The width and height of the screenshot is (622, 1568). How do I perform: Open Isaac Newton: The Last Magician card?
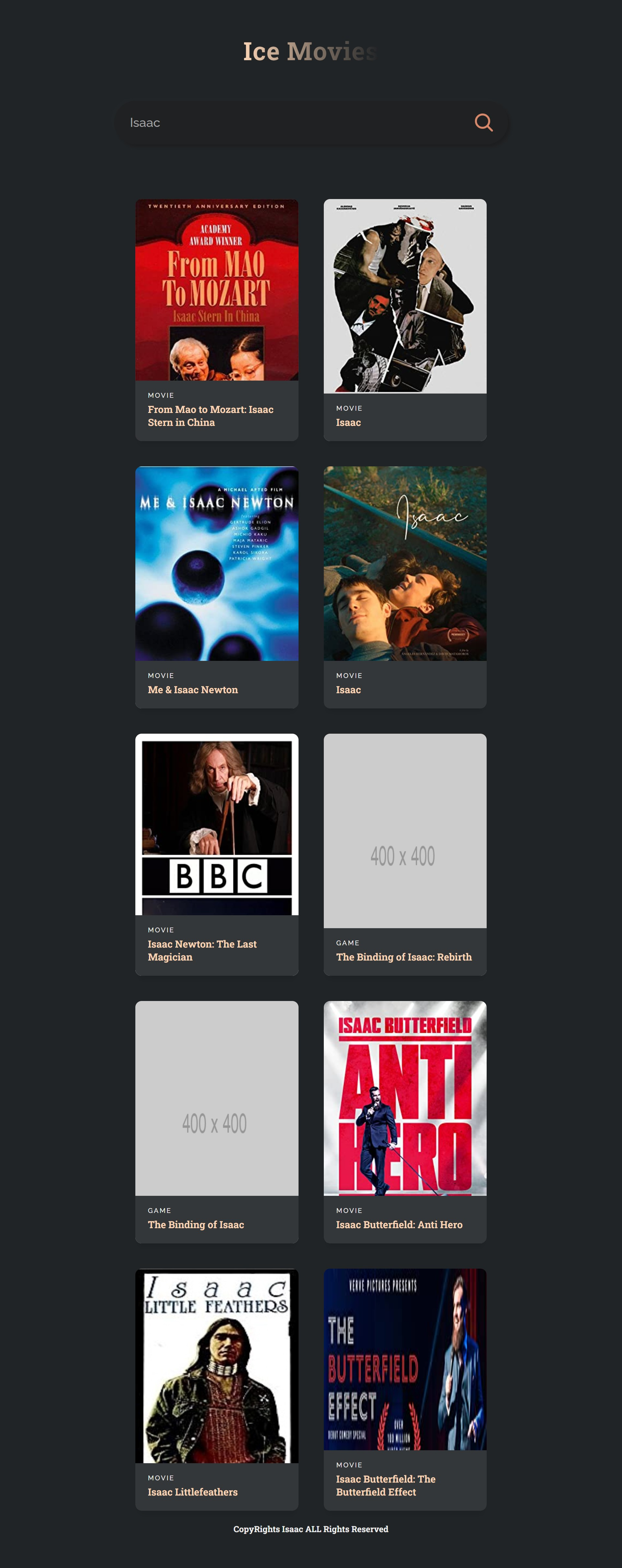(x=216, y=853)
